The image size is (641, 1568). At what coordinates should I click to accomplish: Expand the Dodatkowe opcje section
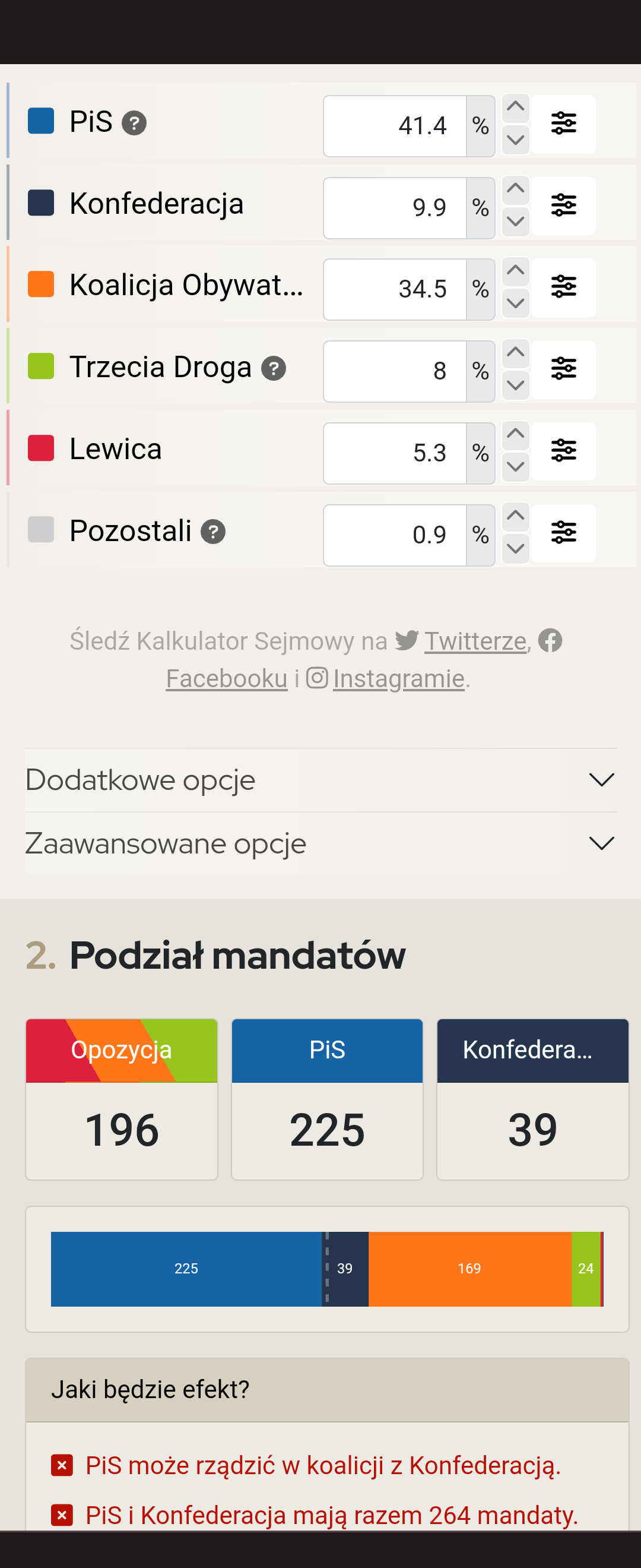(x=320, y=780)
